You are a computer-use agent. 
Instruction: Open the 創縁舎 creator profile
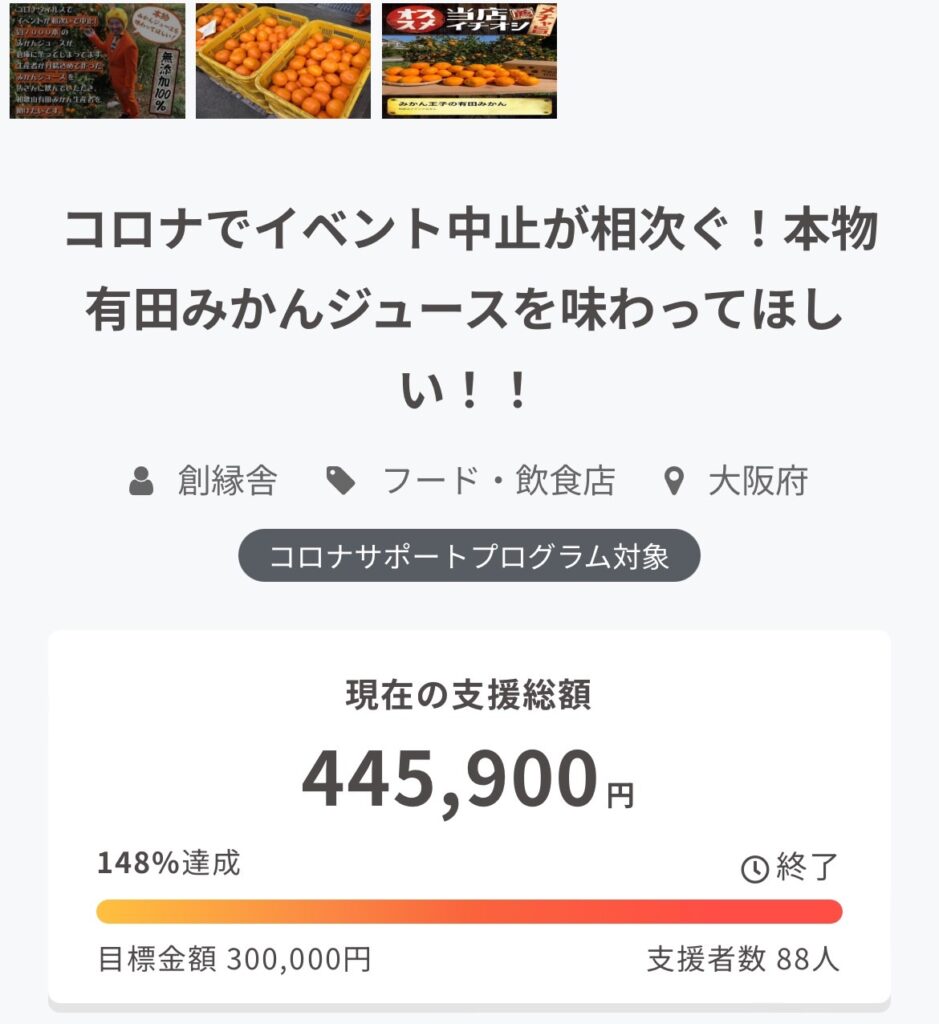(x=226, y=482)
